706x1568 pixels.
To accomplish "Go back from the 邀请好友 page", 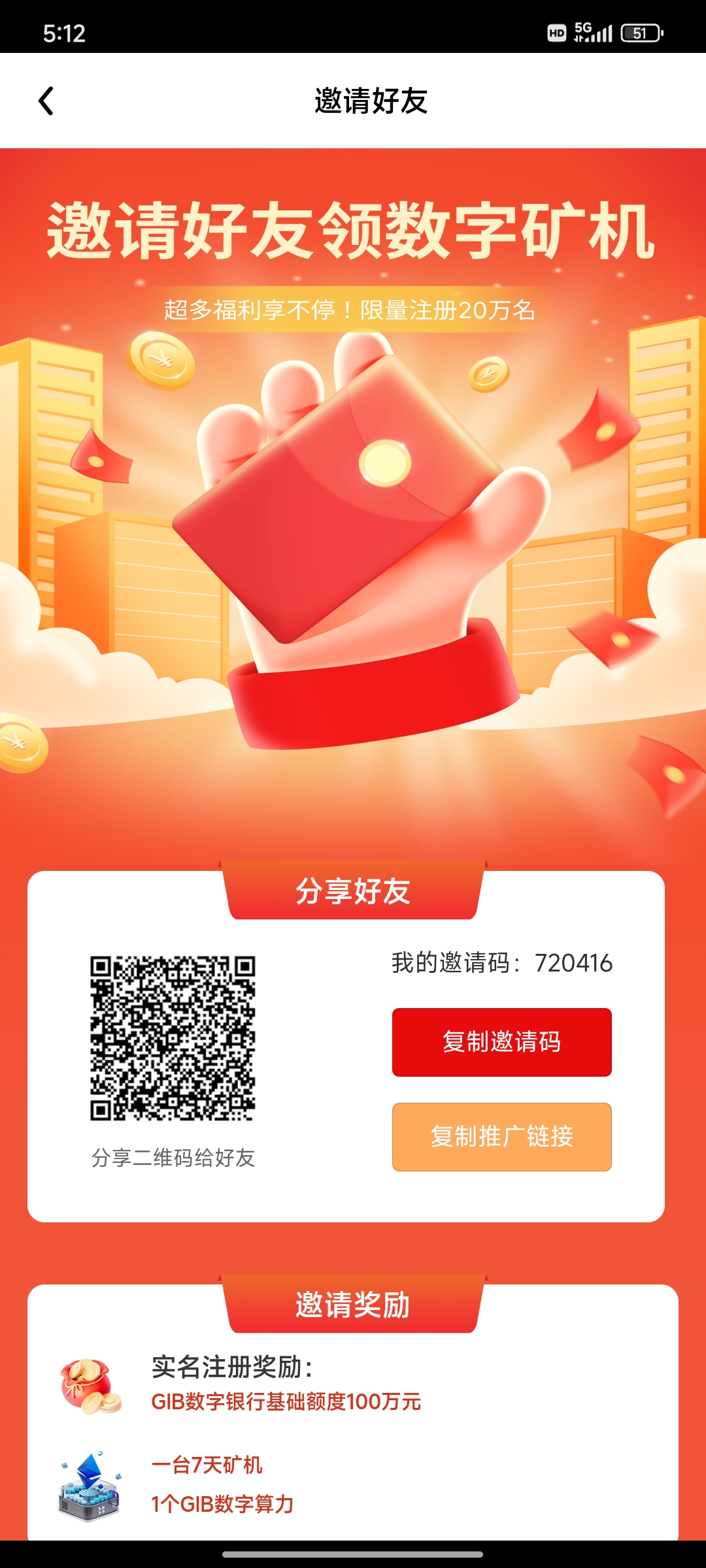I will tap(46, 101).
